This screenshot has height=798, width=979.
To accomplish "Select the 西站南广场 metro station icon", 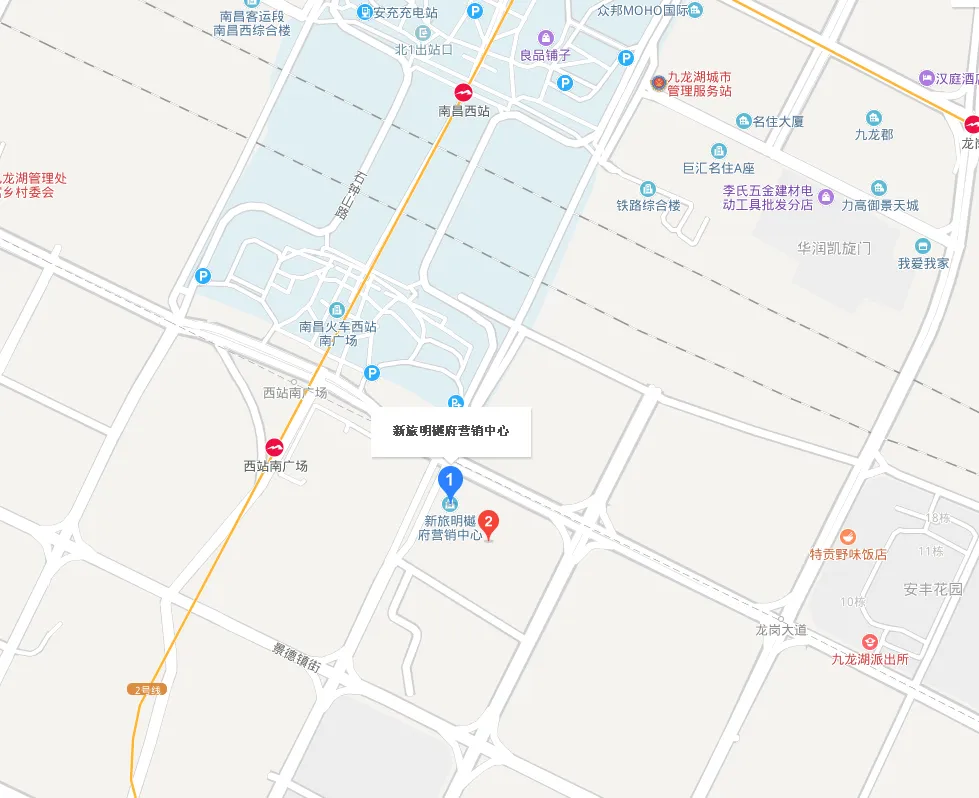I will tap(275, 446).
